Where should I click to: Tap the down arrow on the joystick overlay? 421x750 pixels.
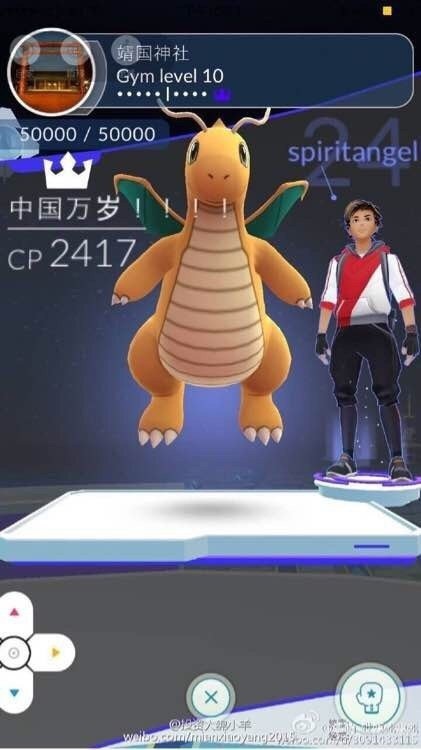point(14,693)
